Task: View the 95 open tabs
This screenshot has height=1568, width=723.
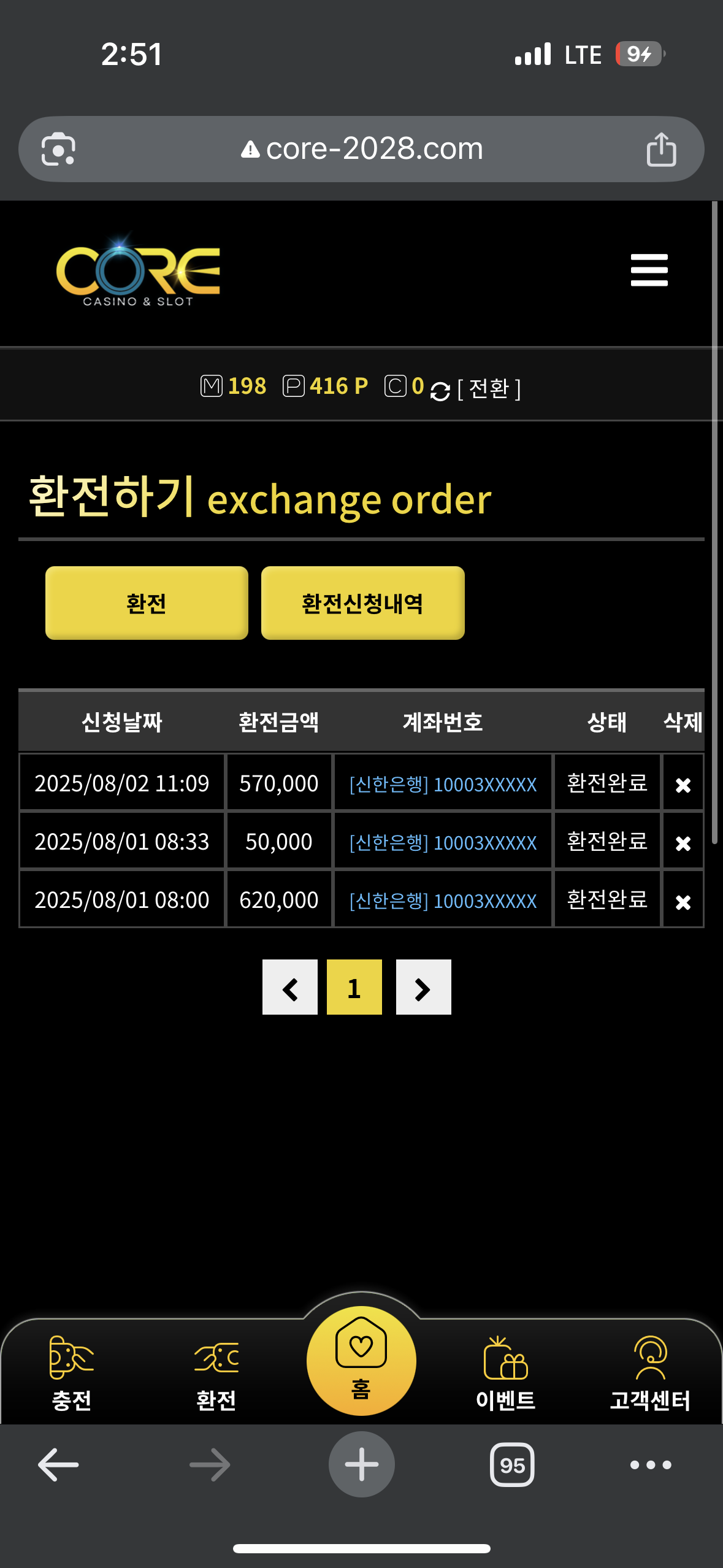Action: [x=512, y=1465]
